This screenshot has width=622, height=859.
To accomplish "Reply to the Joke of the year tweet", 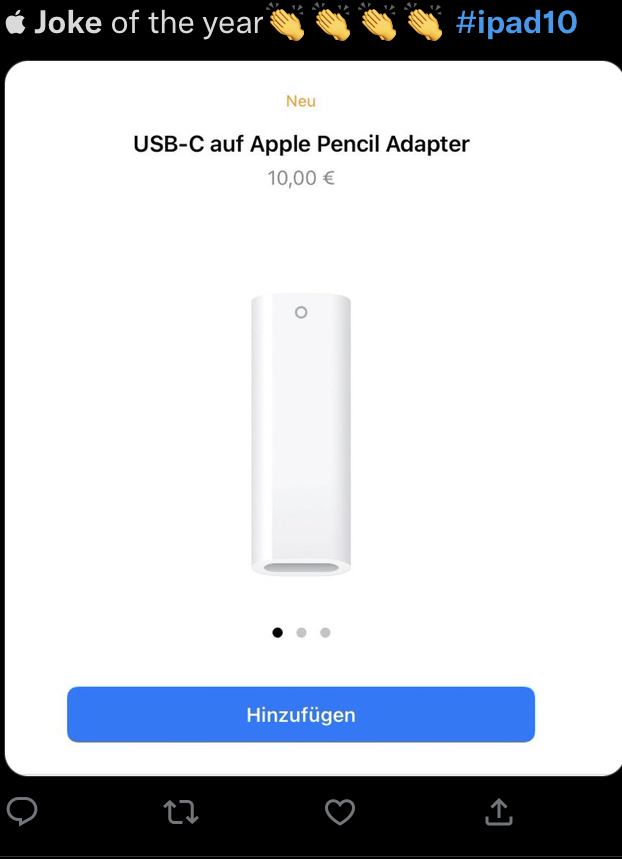I will [x=22, y=811].
